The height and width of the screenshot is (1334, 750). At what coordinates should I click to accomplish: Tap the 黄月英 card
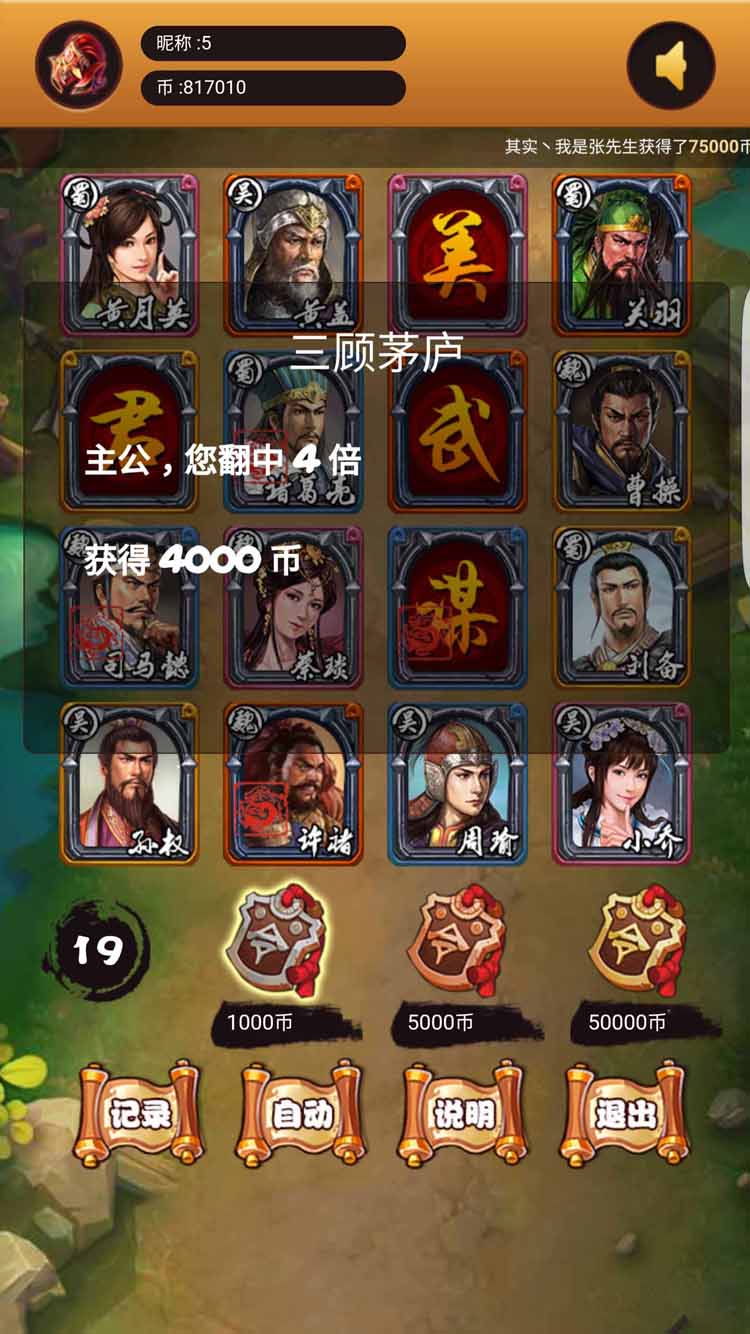[x=130, y=255]
